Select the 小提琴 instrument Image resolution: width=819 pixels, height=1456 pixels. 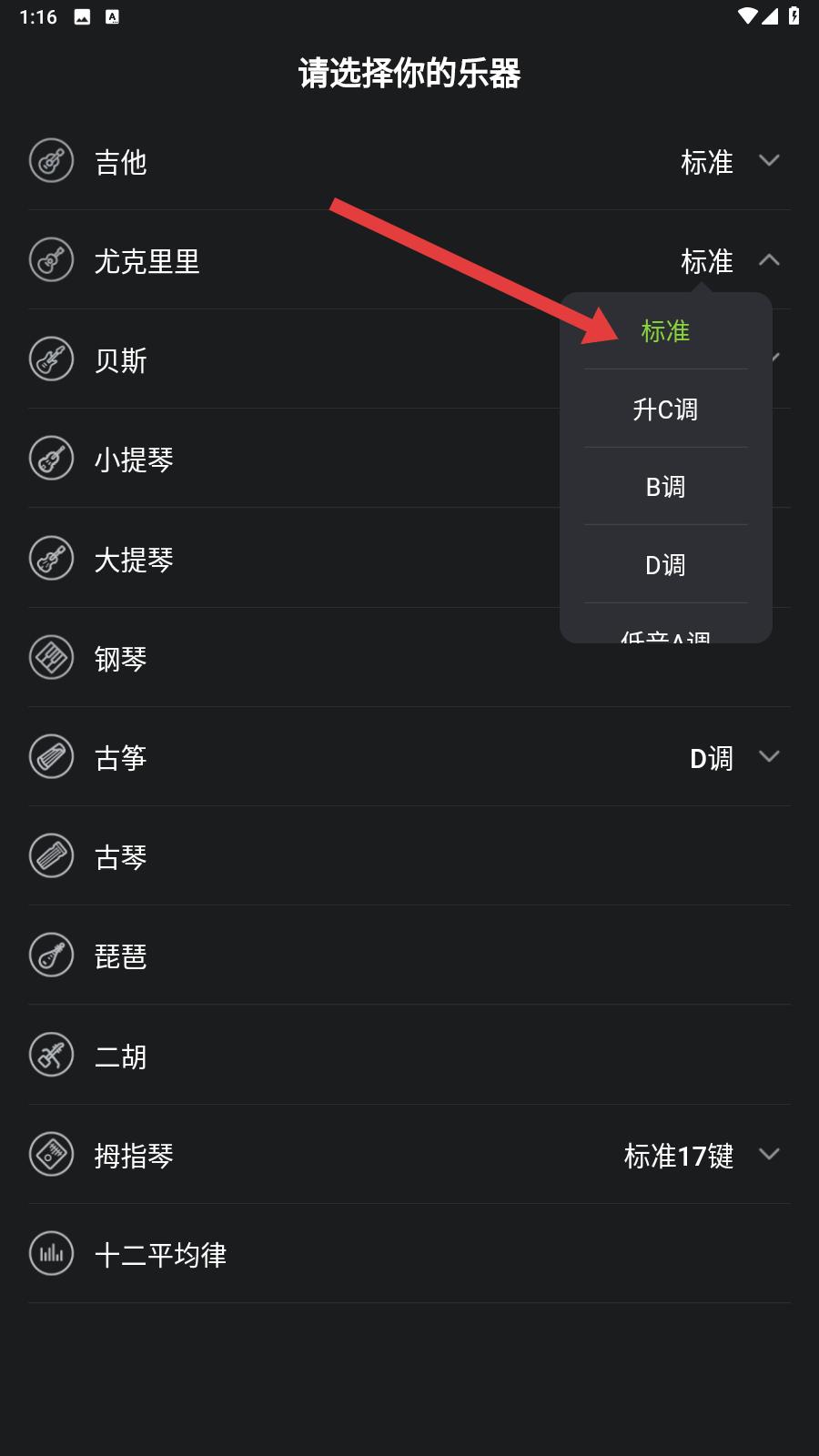coord(293,460)
